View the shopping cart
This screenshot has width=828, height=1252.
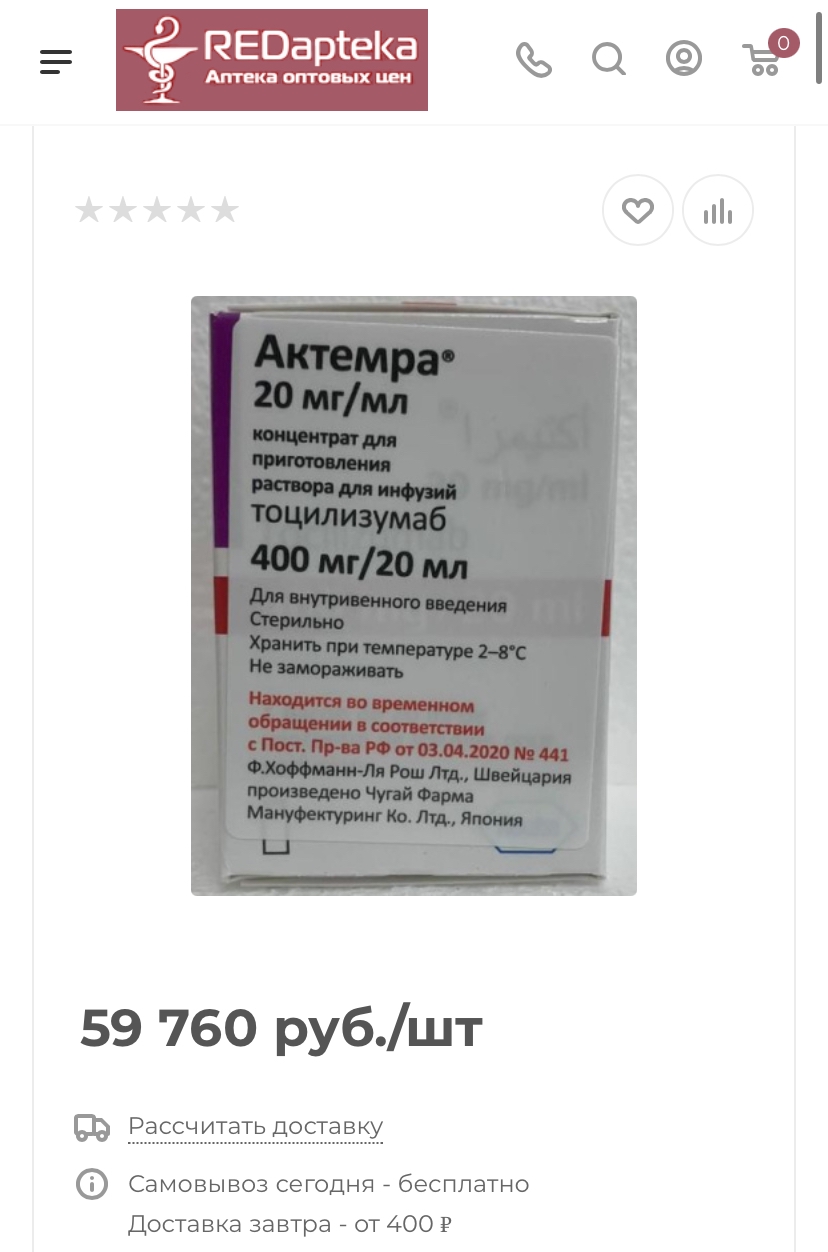coord(764,60)
